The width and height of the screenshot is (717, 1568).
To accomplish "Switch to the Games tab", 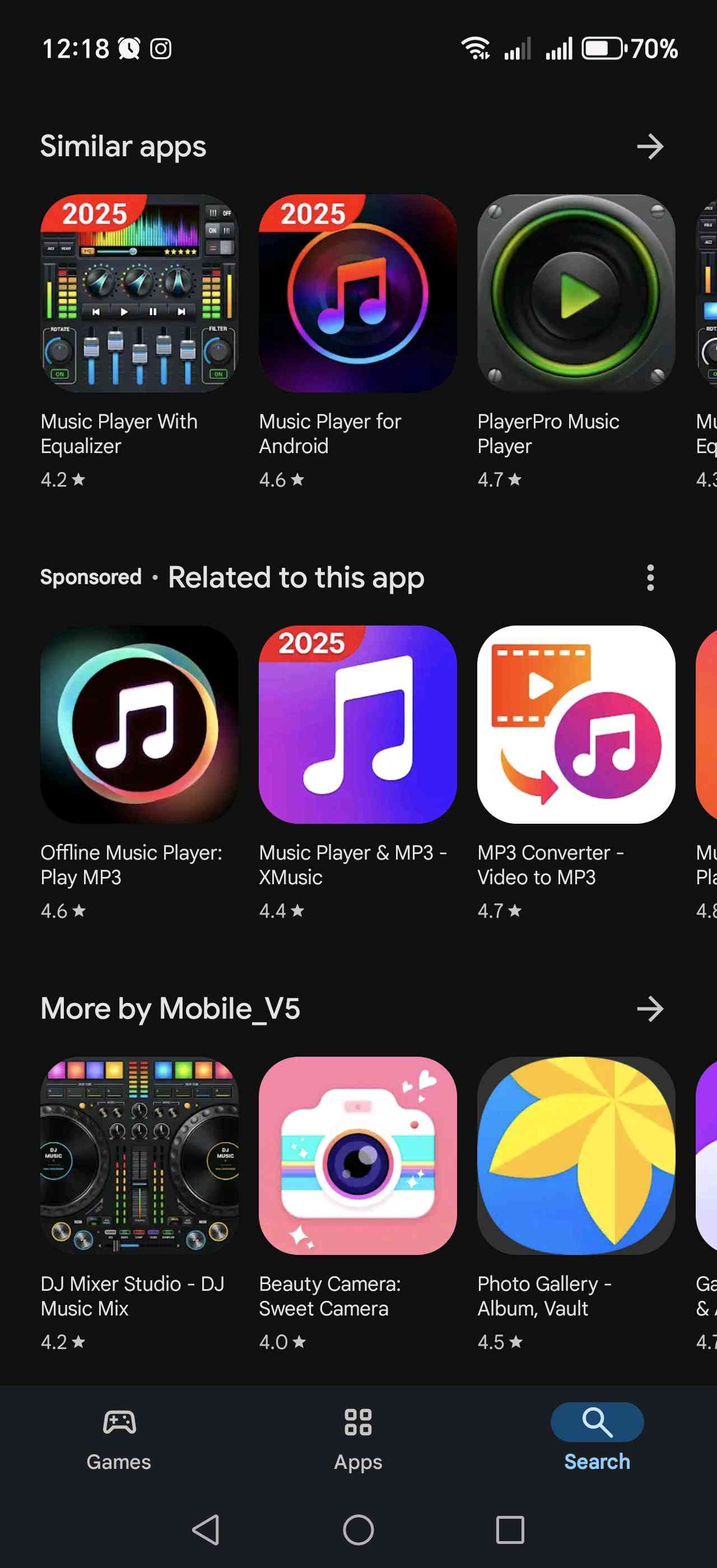I will click(119, 1439).
